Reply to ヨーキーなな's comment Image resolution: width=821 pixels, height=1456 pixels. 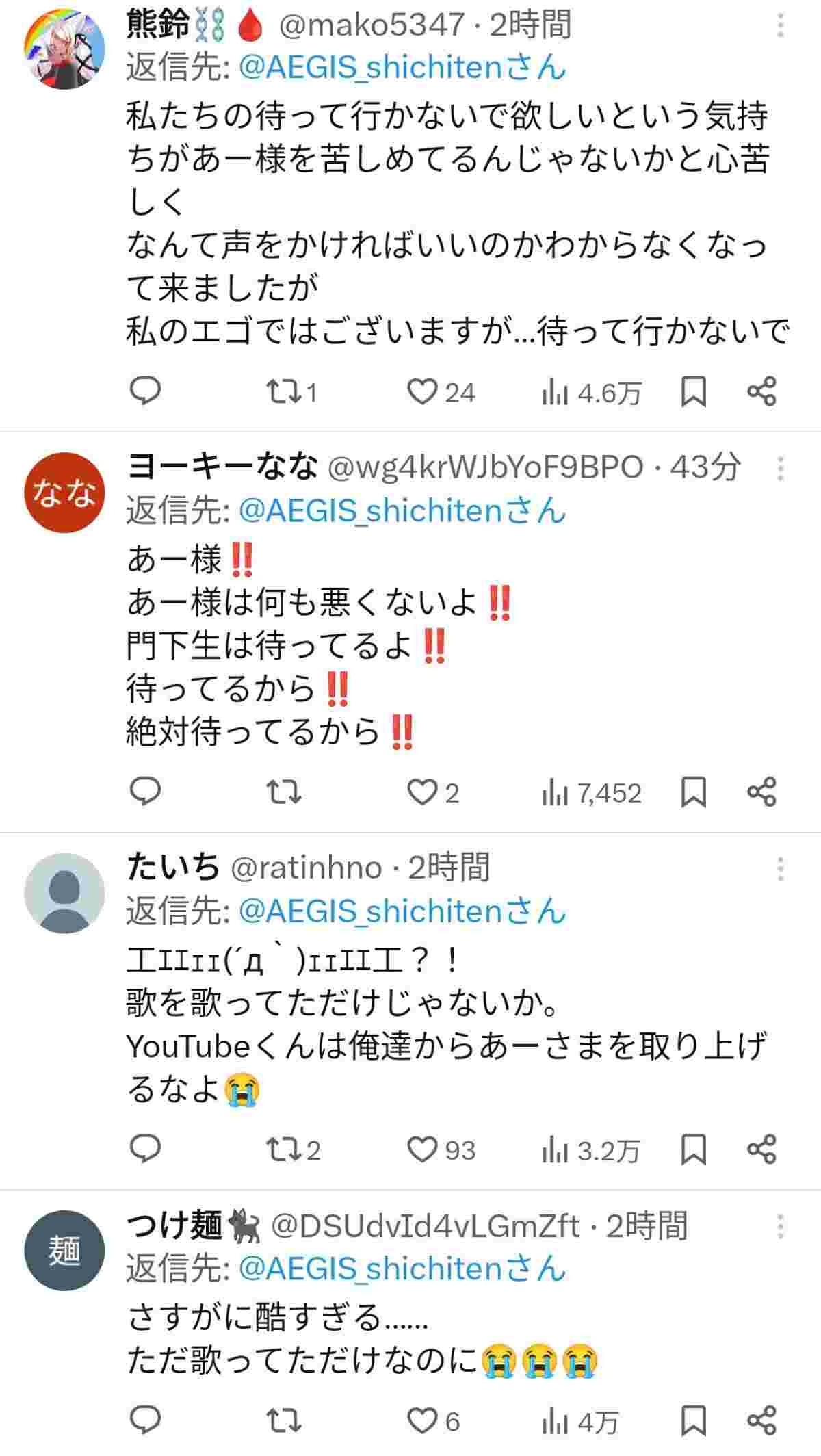(145, 792)
